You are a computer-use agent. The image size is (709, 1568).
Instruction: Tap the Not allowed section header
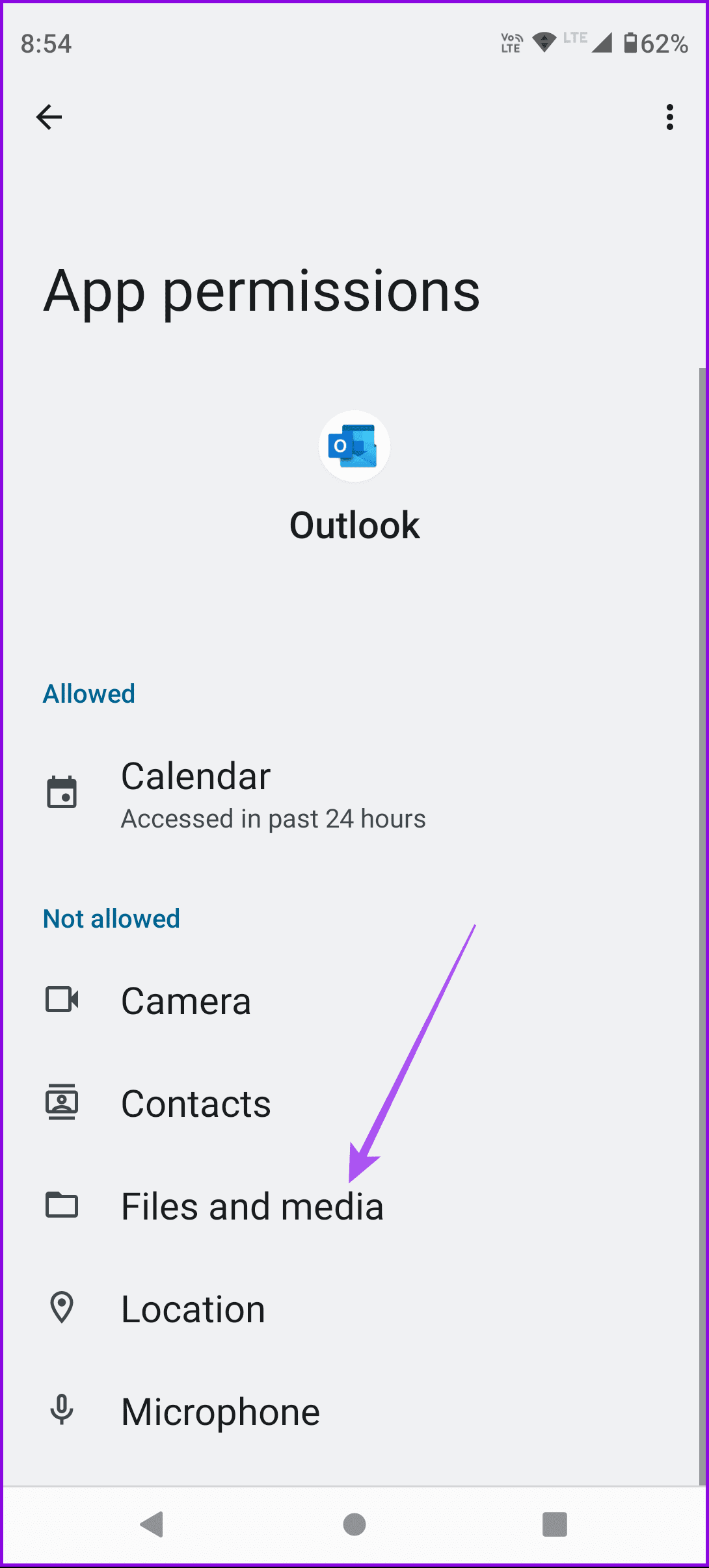111,918
